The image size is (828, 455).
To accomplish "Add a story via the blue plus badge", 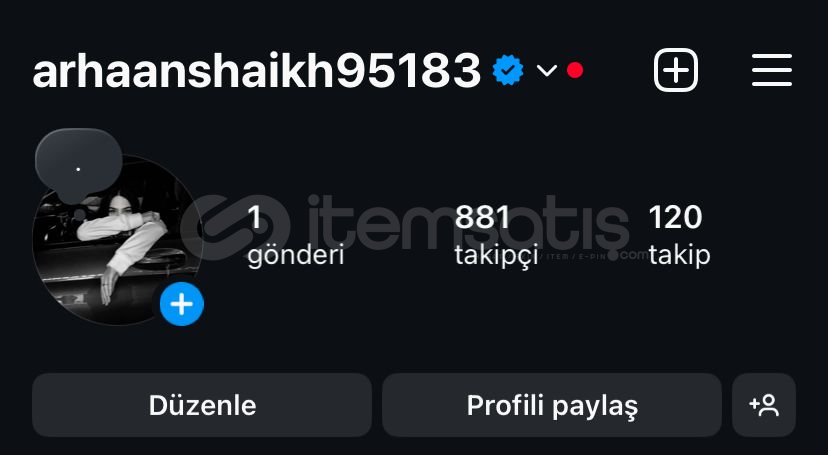I will pos(182,304).
